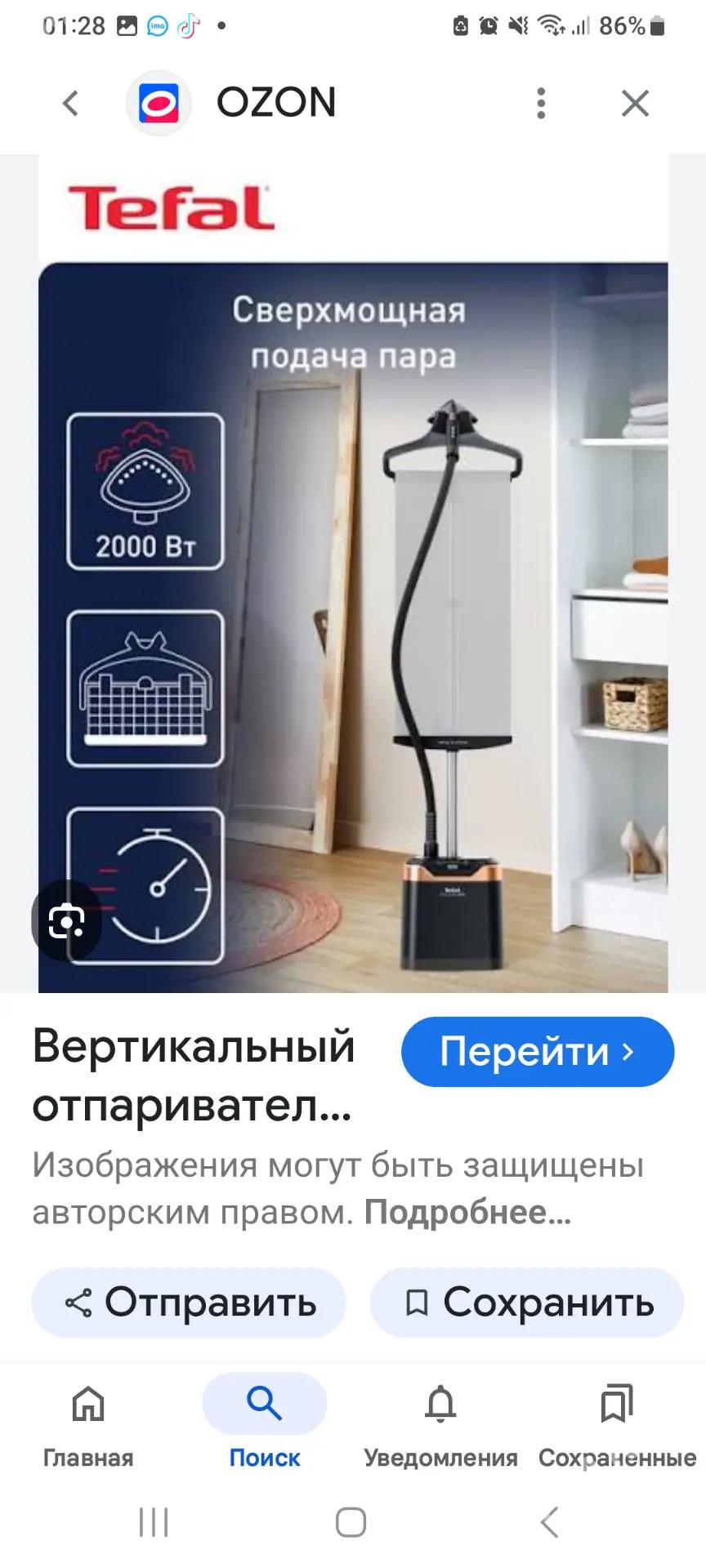Go back using the top-left arrow

pyautogui.click(x=70, y=104)
